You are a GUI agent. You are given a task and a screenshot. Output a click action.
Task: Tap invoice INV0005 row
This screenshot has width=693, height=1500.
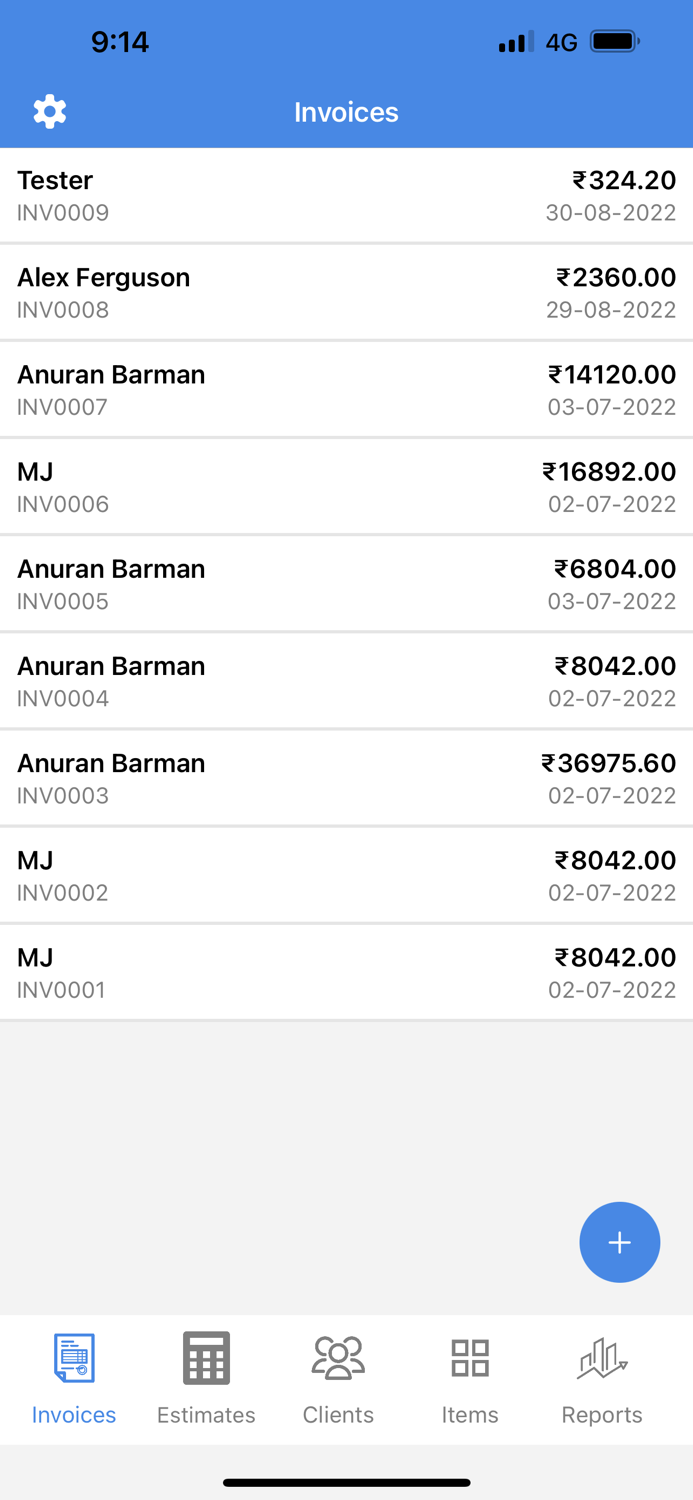[346, 583]
